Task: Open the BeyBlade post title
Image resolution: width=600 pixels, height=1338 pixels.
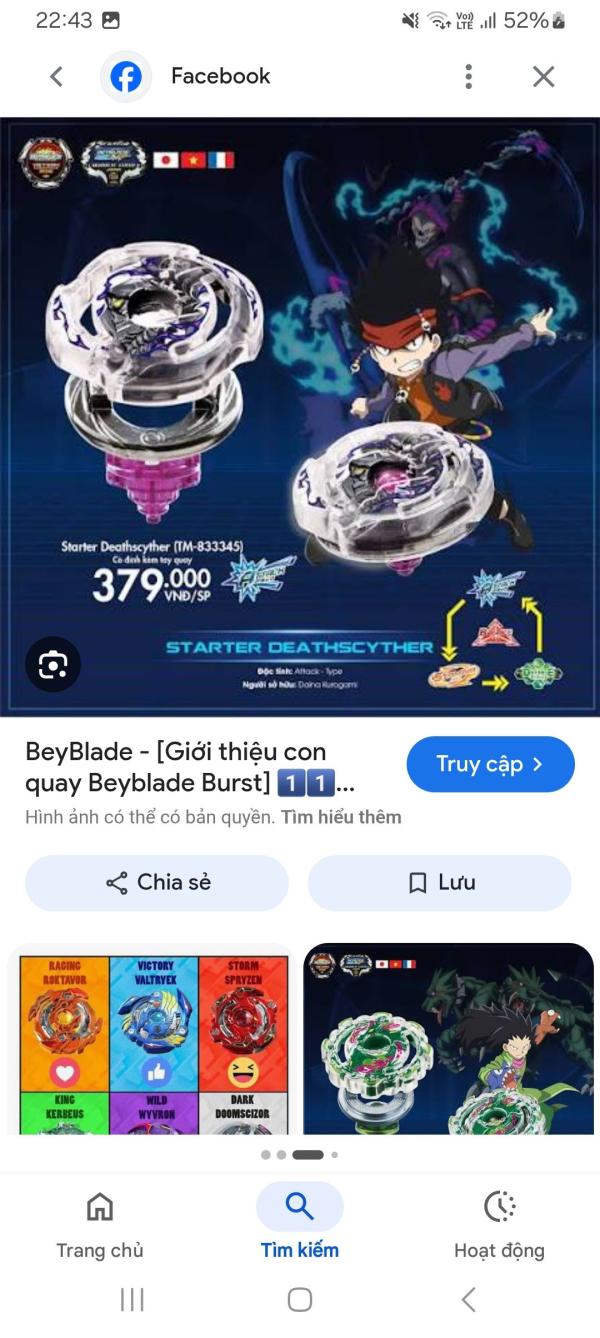Action: (190, 766)
